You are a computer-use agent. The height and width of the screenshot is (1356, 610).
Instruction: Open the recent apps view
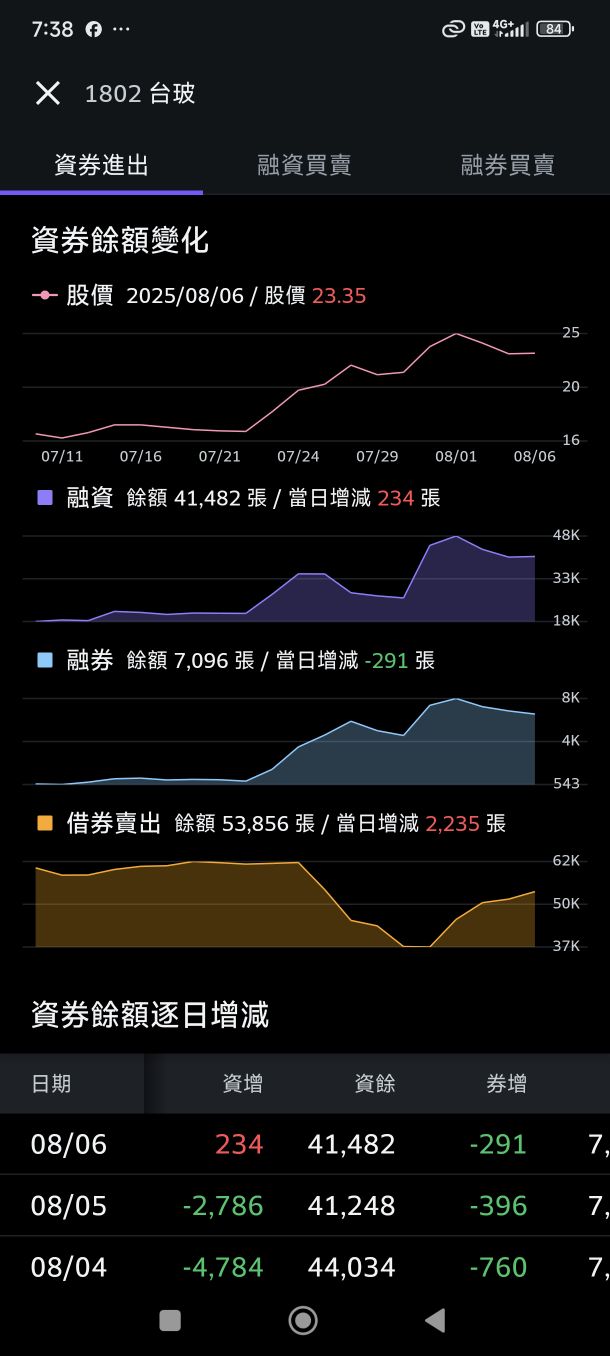tap(170, 1320)
